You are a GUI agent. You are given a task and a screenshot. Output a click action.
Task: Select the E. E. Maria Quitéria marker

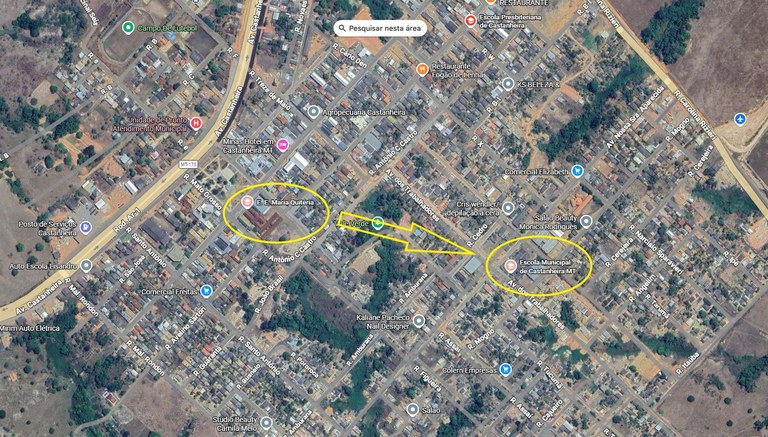247,202
